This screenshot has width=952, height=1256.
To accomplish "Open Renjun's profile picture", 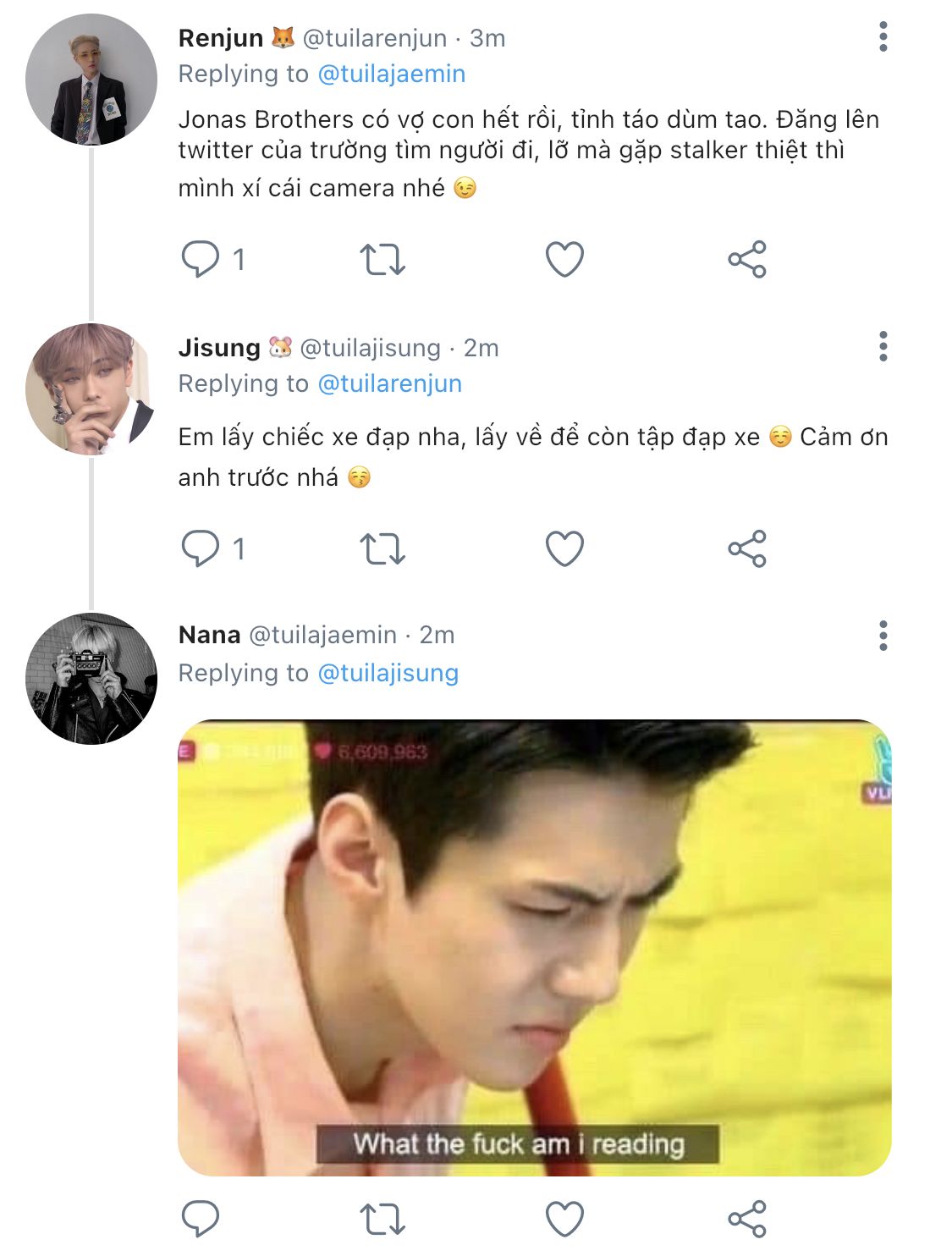I will (x=91, y=80).
